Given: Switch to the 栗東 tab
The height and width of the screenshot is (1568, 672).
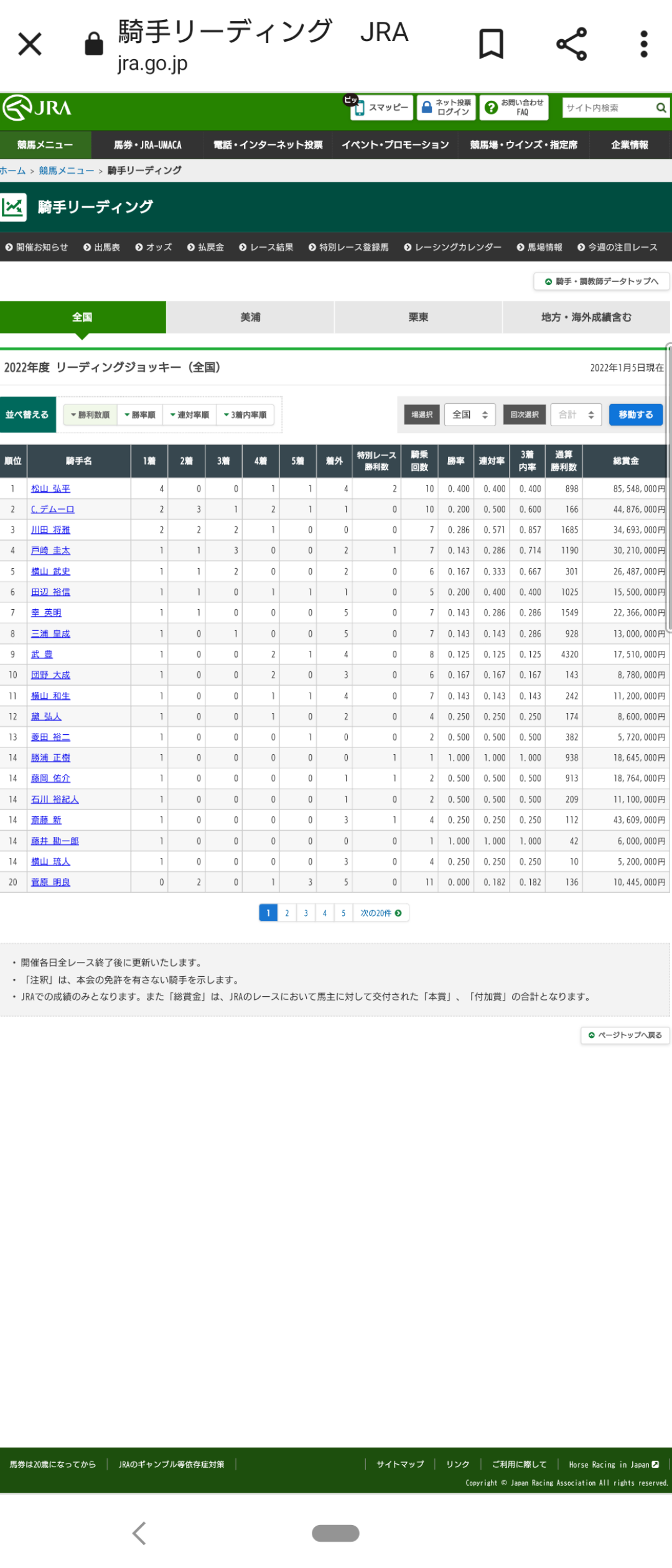Looking at the screenshot, I should point(418,317).
